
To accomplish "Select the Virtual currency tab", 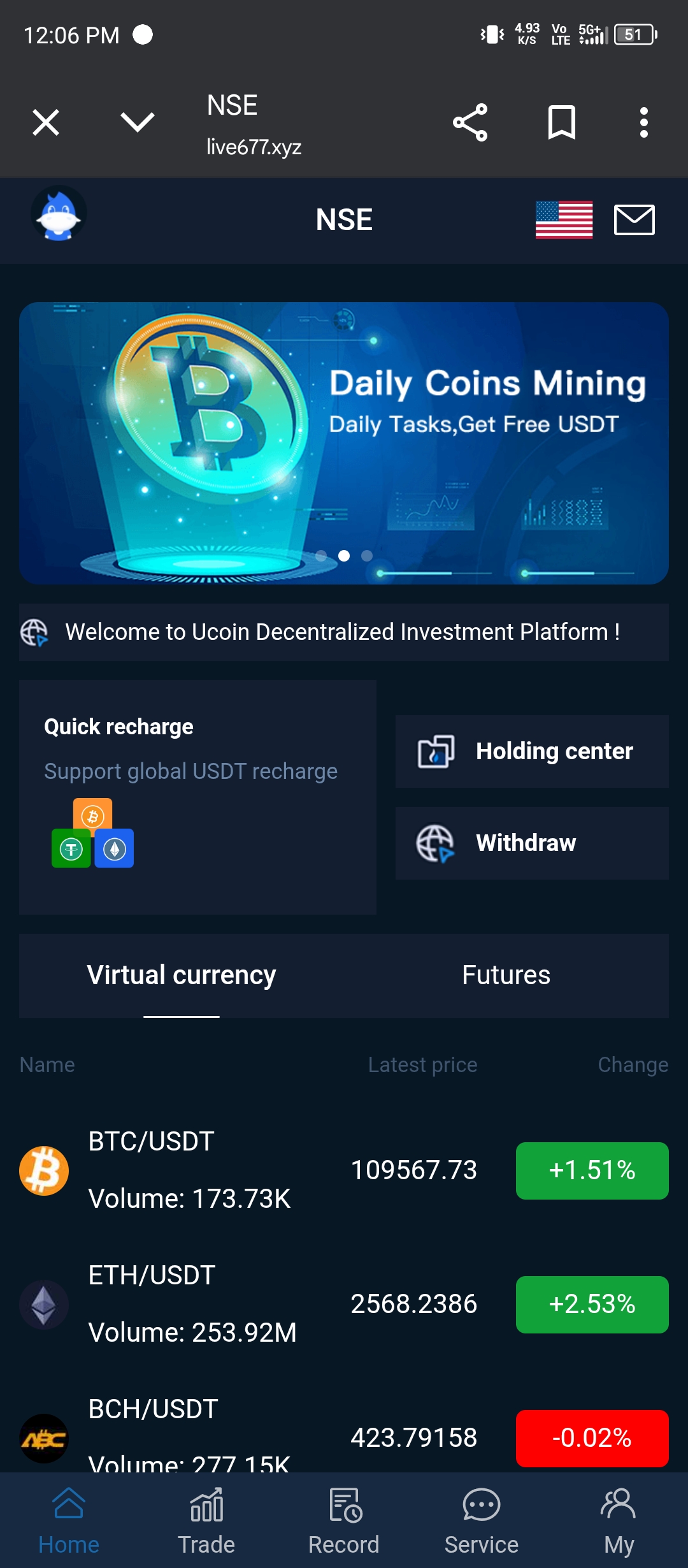I will (x=182, y=975).
